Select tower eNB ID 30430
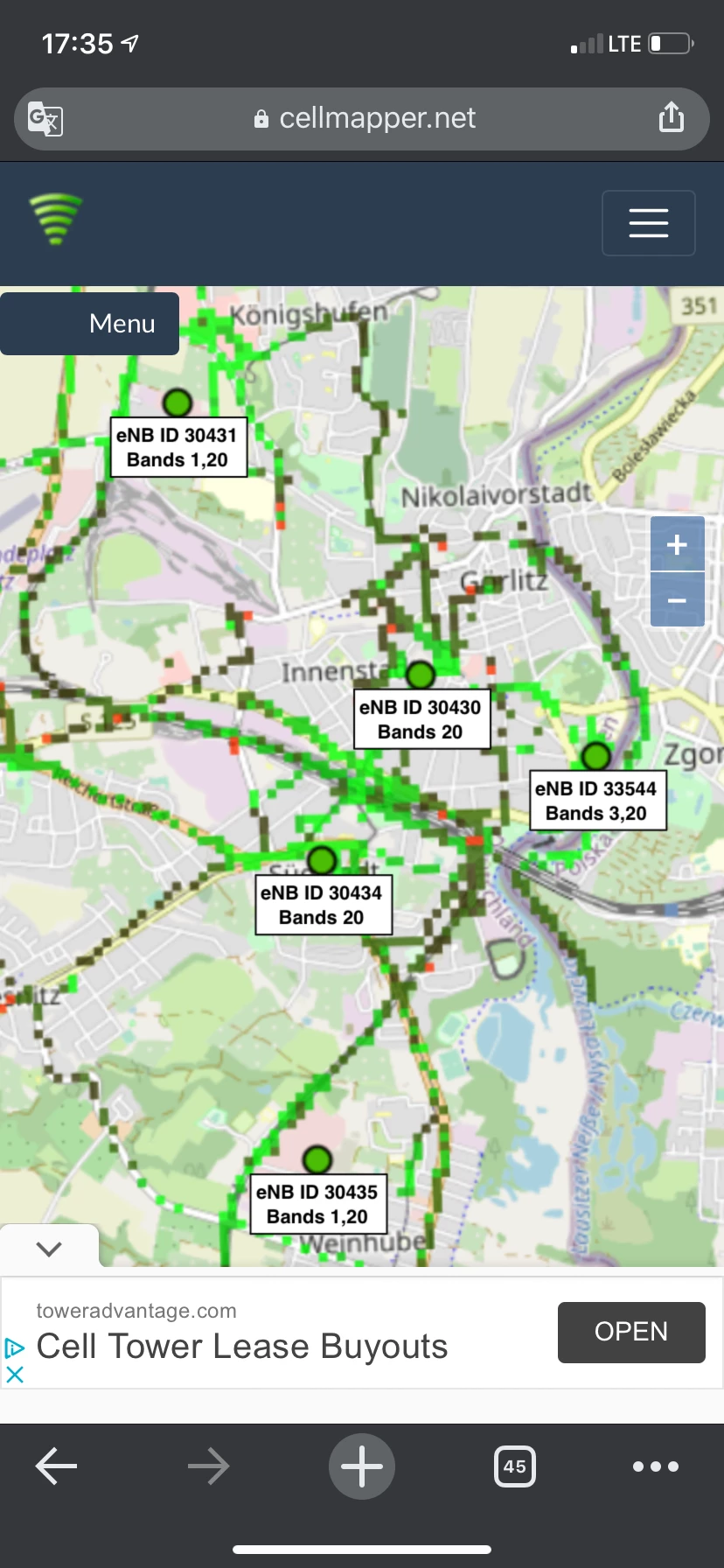The image size is (724, 1568). tap(421, 675)
